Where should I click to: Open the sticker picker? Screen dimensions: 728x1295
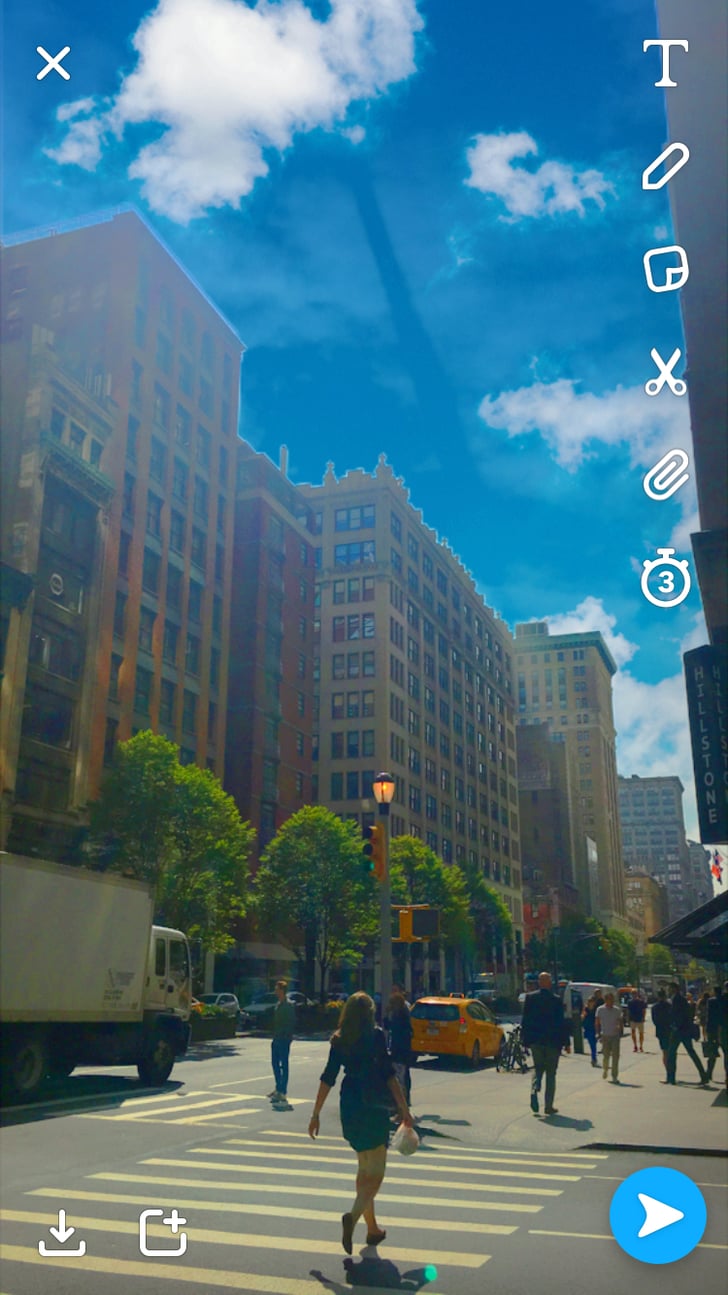click(667, 270)
